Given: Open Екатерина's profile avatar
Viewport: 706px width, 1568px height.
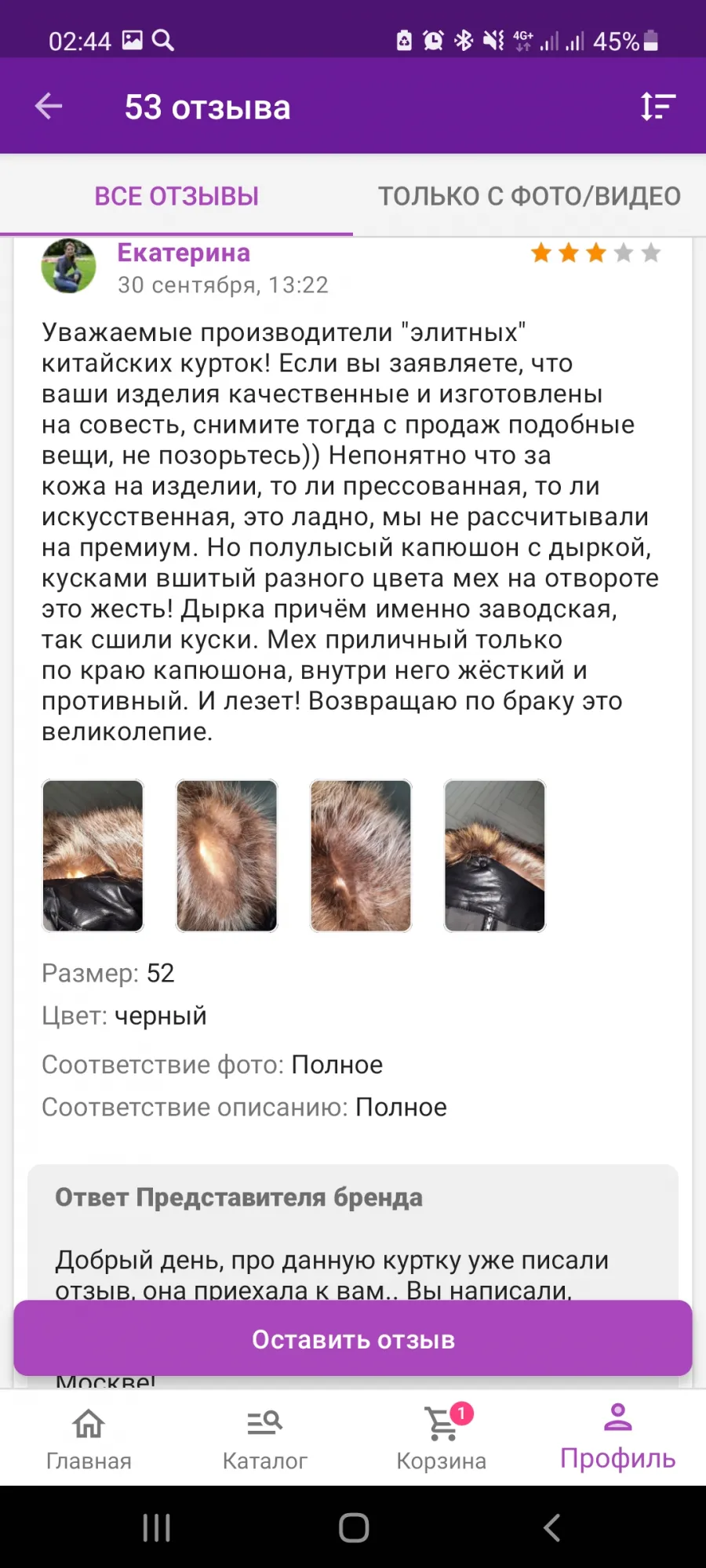Looking at the screenshot, I should [69, 266].
